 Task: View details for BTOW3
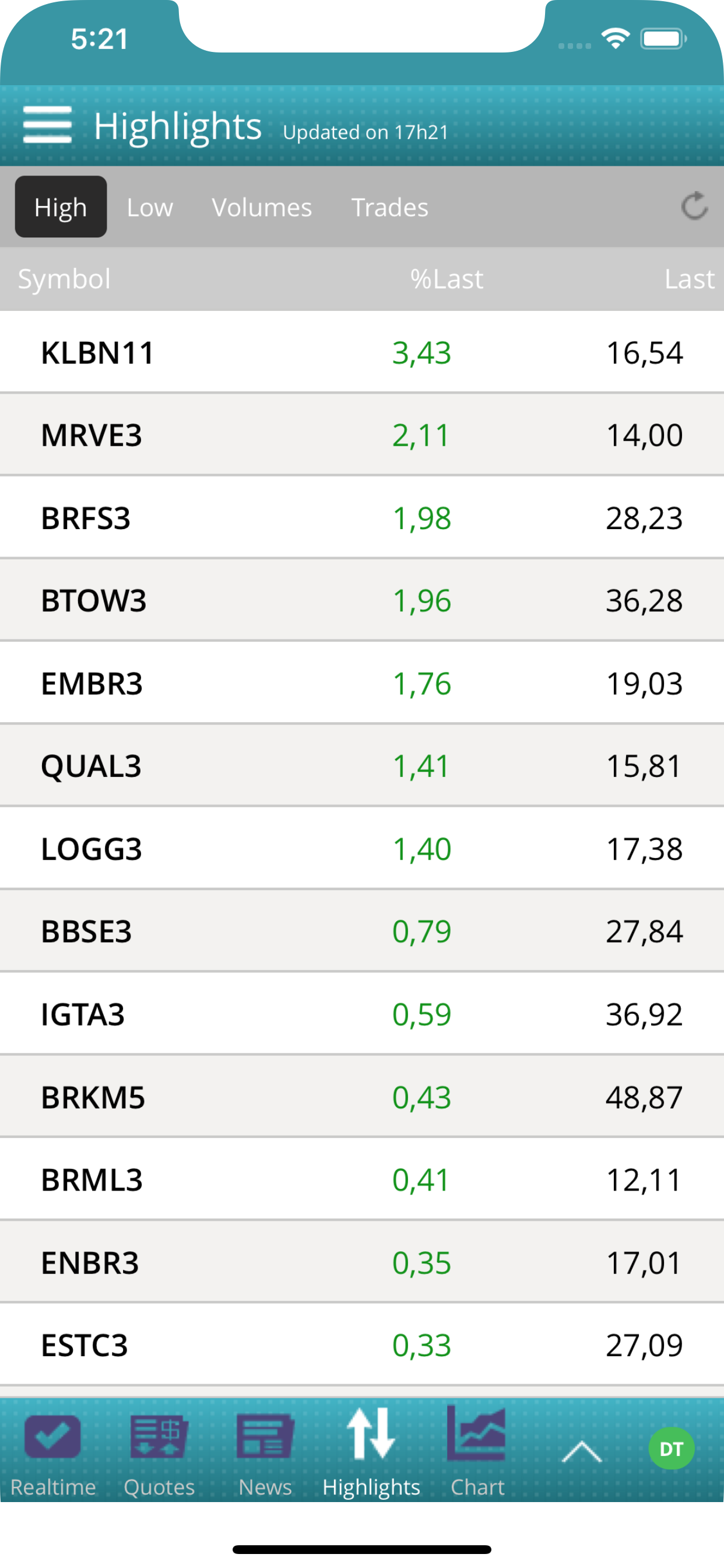[x=361, y=601]
